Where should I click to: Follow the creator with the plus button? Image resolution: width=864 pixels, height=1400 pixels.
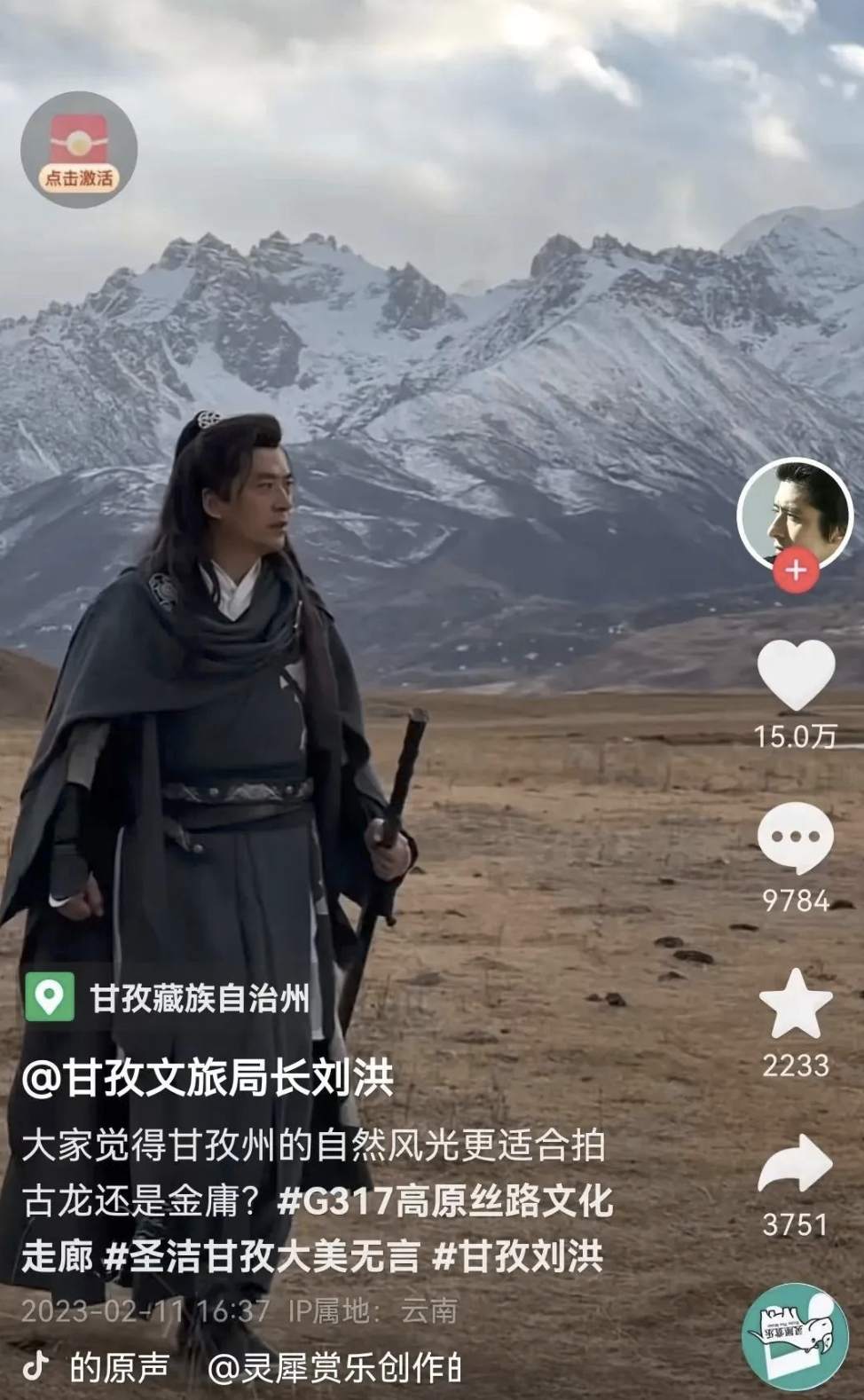click(x=795, y=570)
